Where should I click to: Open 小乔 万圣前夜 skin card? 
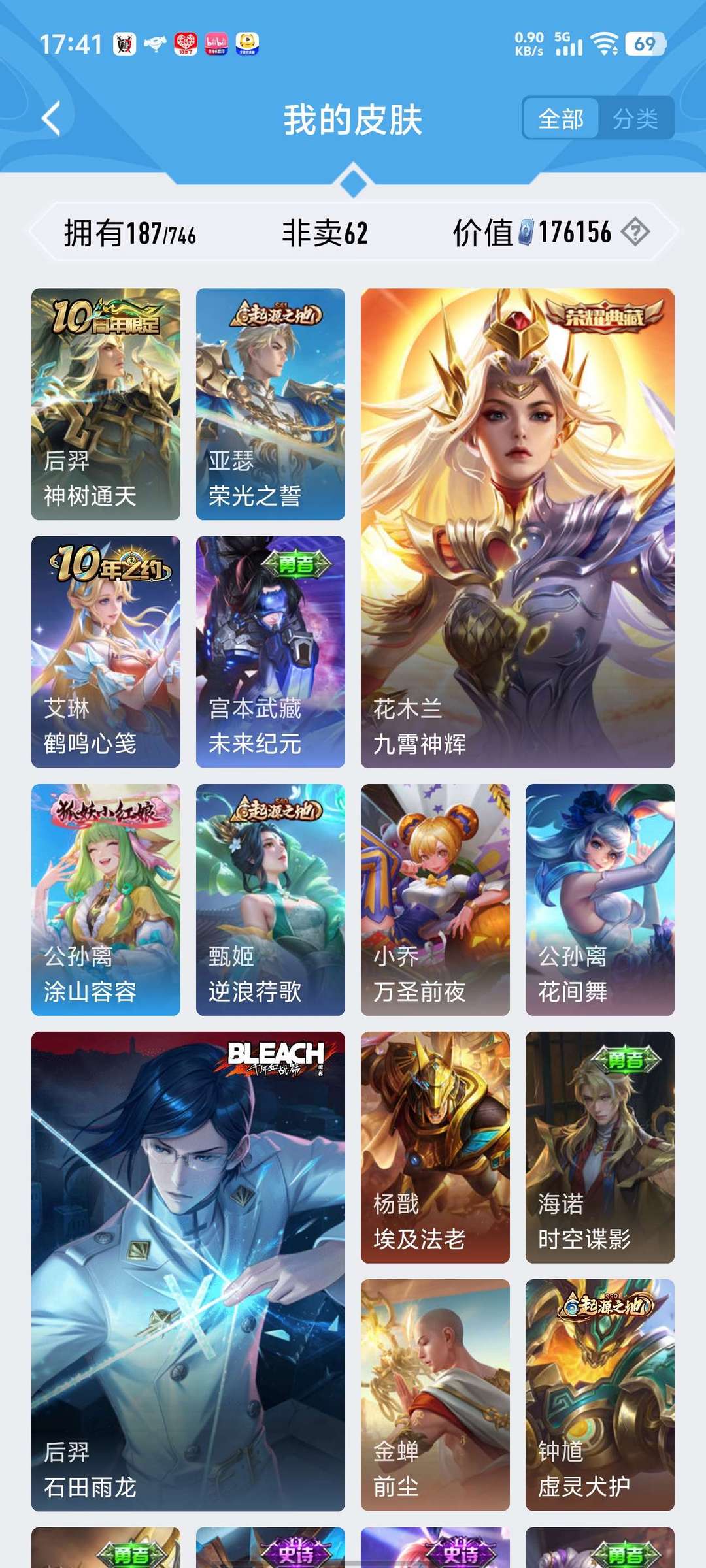(x=435, y=900)
